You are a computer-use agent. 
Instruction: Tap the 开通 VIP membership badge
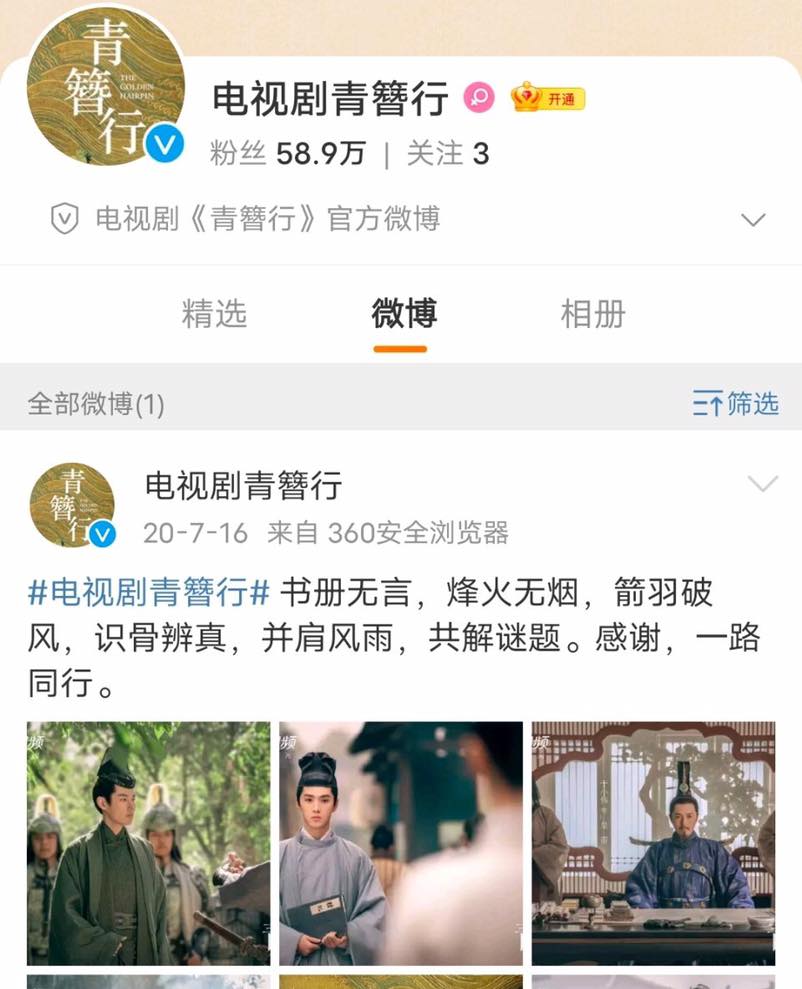[x=548, y=98]
